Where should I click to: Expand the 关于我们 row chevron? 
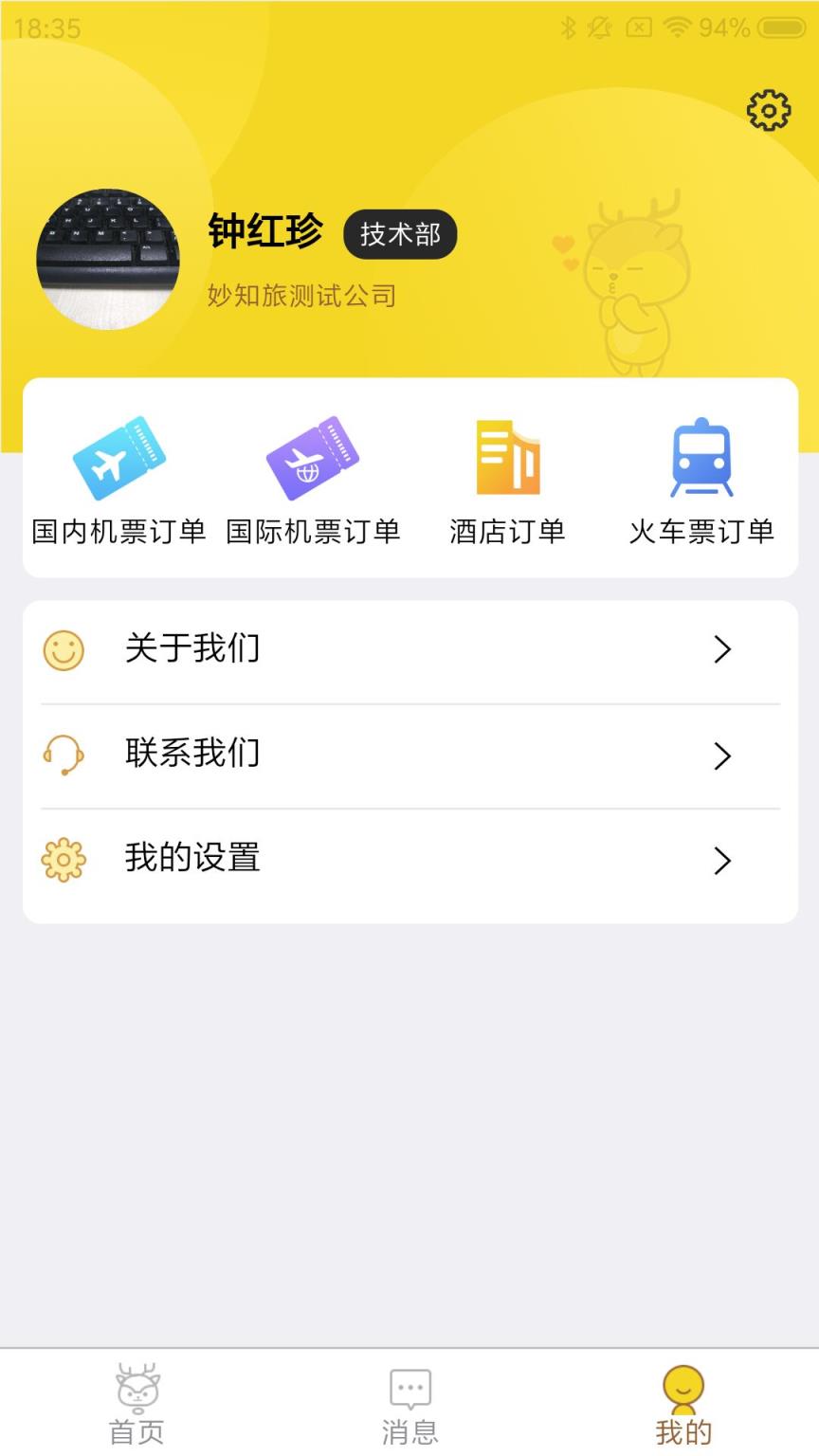723,650
